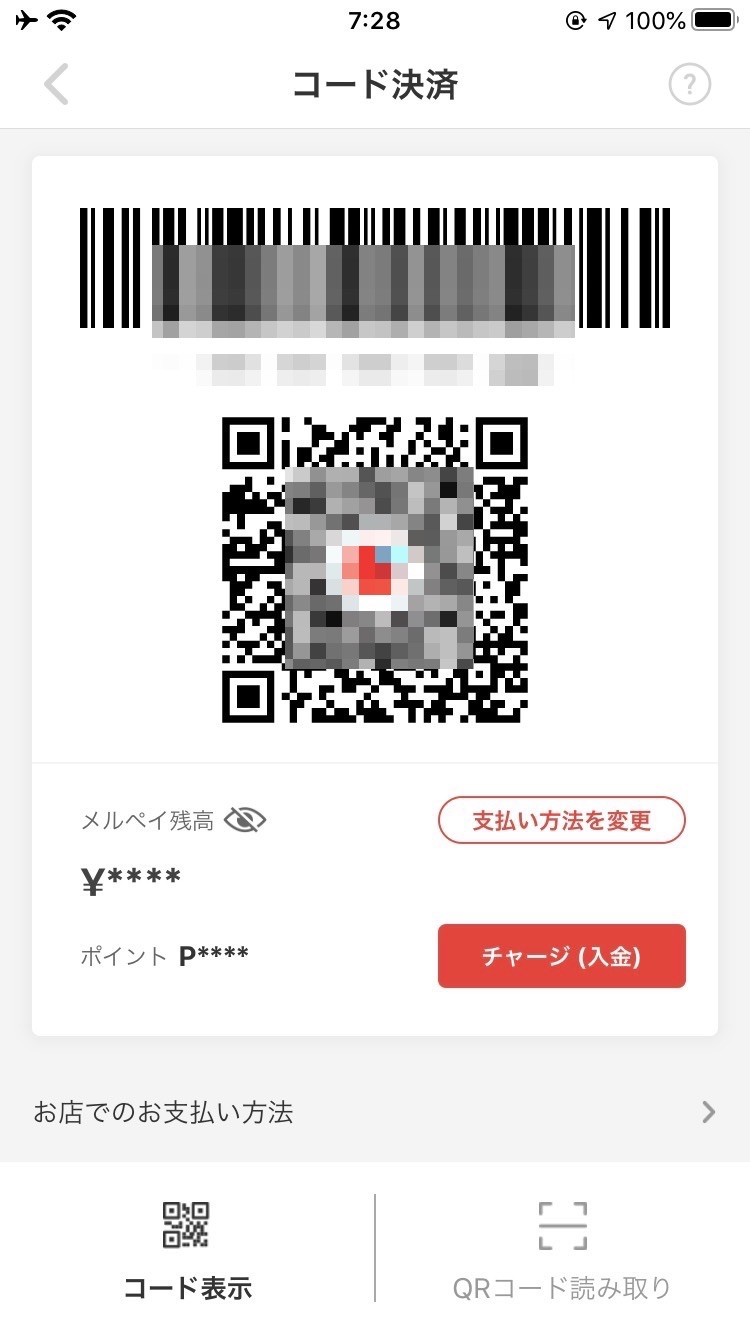The image size is (750, 1334).
Task: Open お店でのお支払い方法 row
Action: tap(375, 1112)
